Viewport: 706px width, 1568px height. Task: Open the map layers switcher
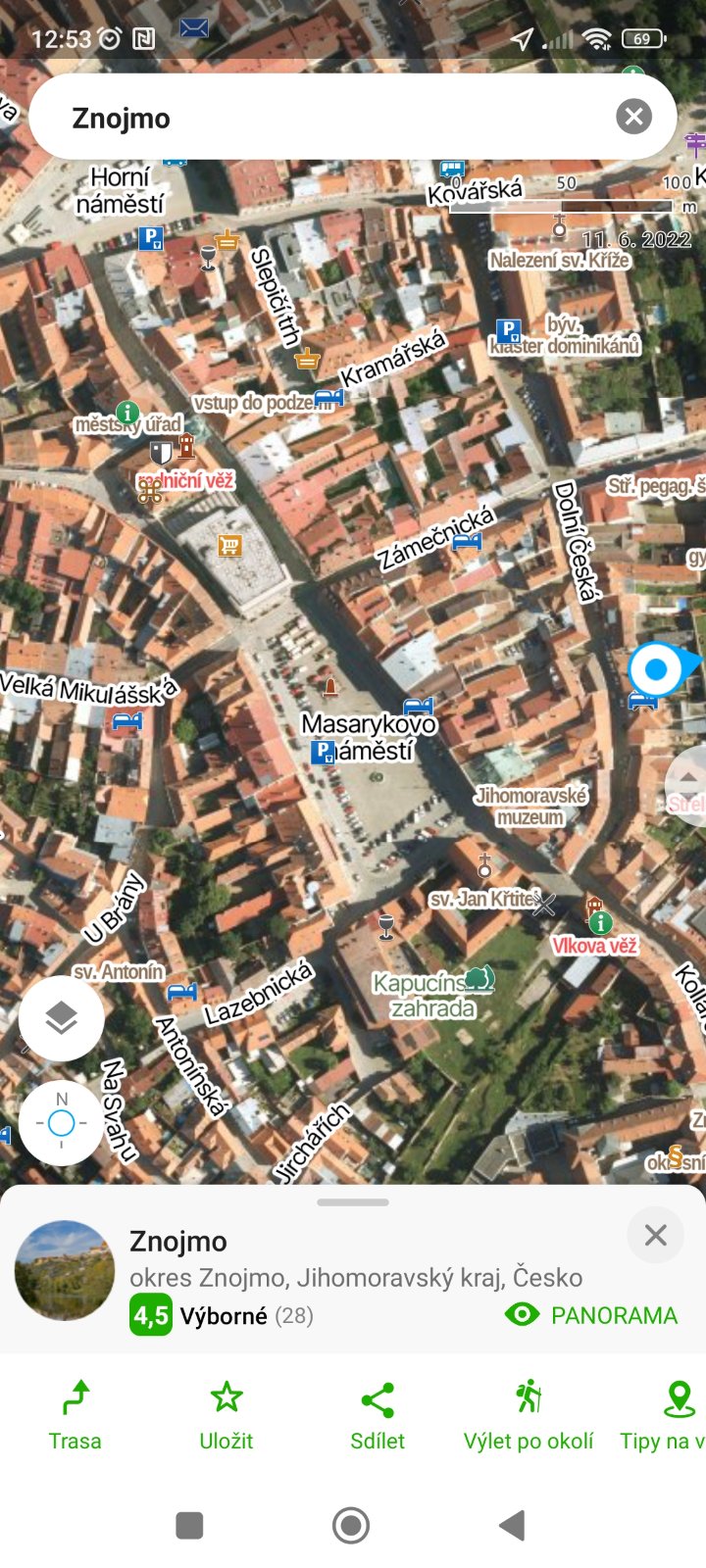pyautogui.click(x=61, y=1018)
